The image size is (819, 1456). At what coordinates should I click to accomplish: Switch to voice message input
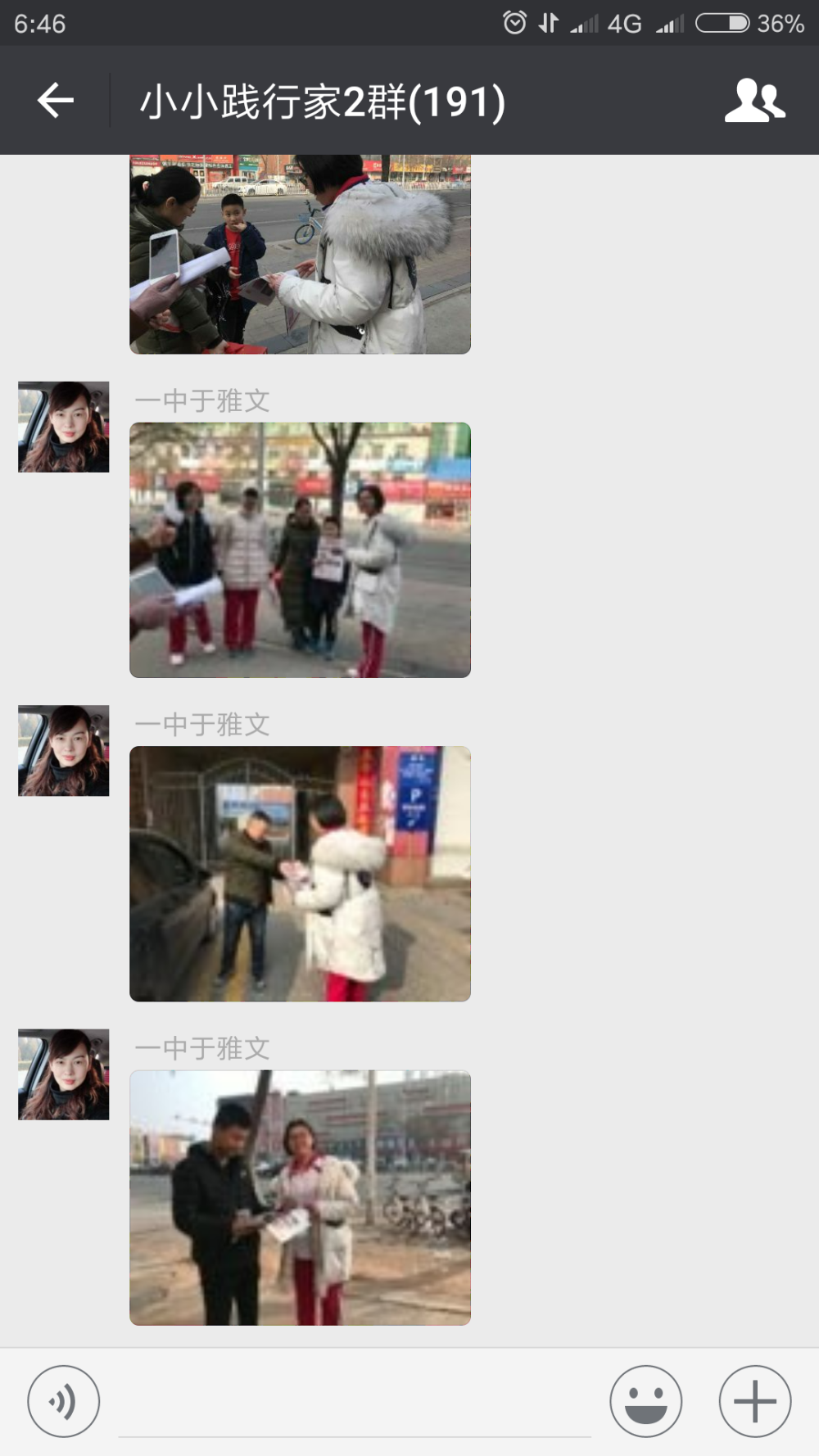(x=64, y=1401)
